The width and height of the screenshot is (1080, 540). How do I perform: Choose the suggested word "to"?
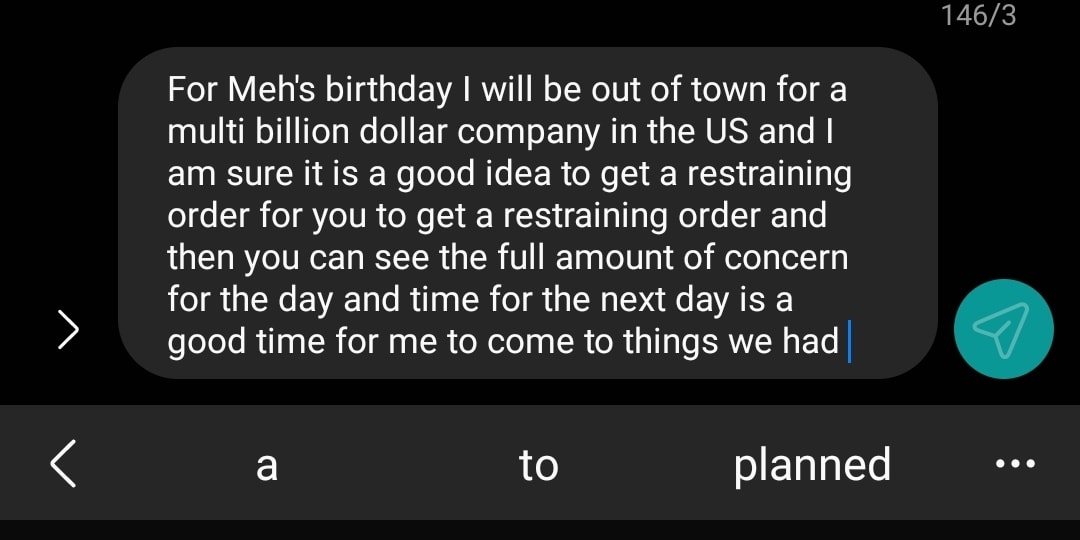539,465
